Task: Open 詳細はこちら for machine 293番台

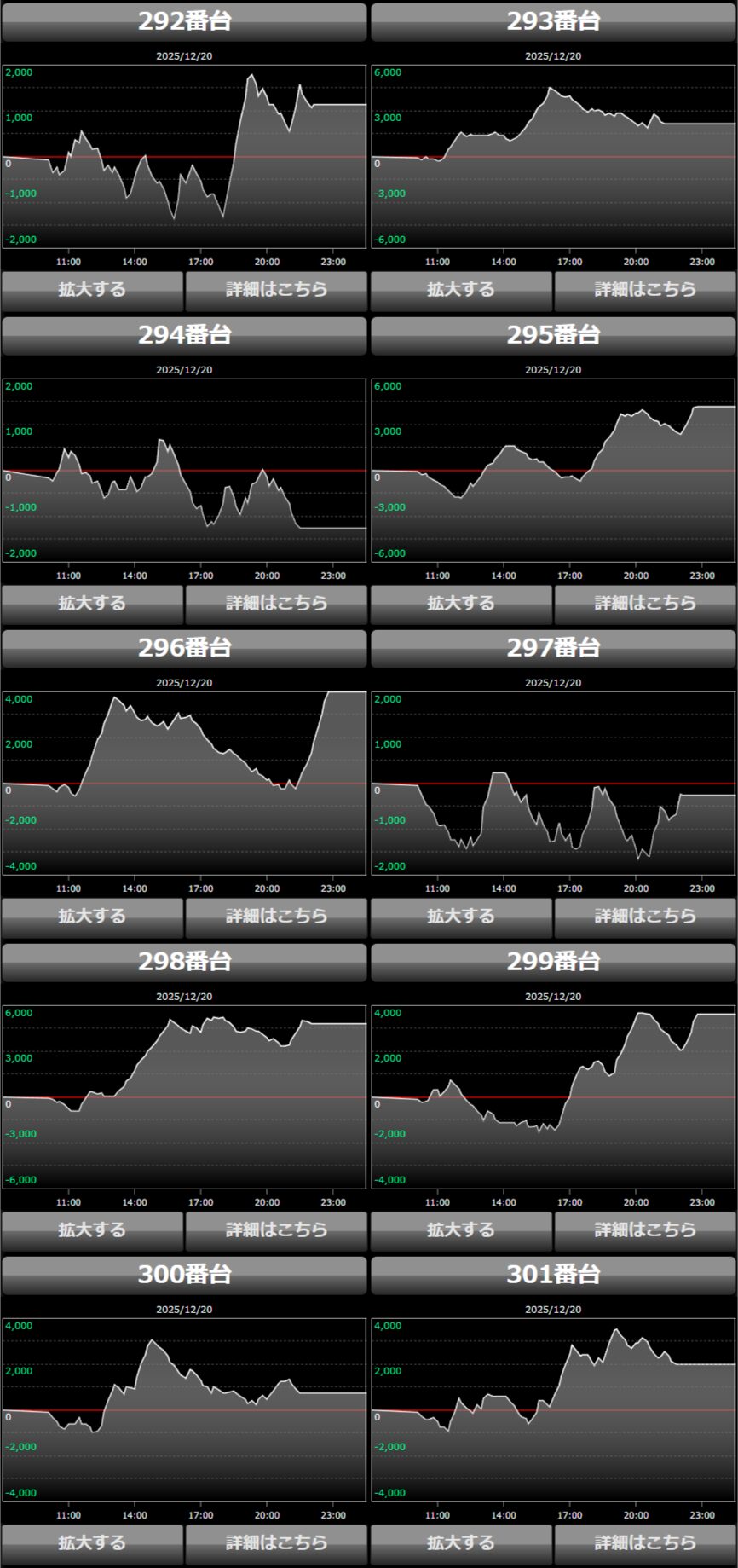Action: coord(645,290)
